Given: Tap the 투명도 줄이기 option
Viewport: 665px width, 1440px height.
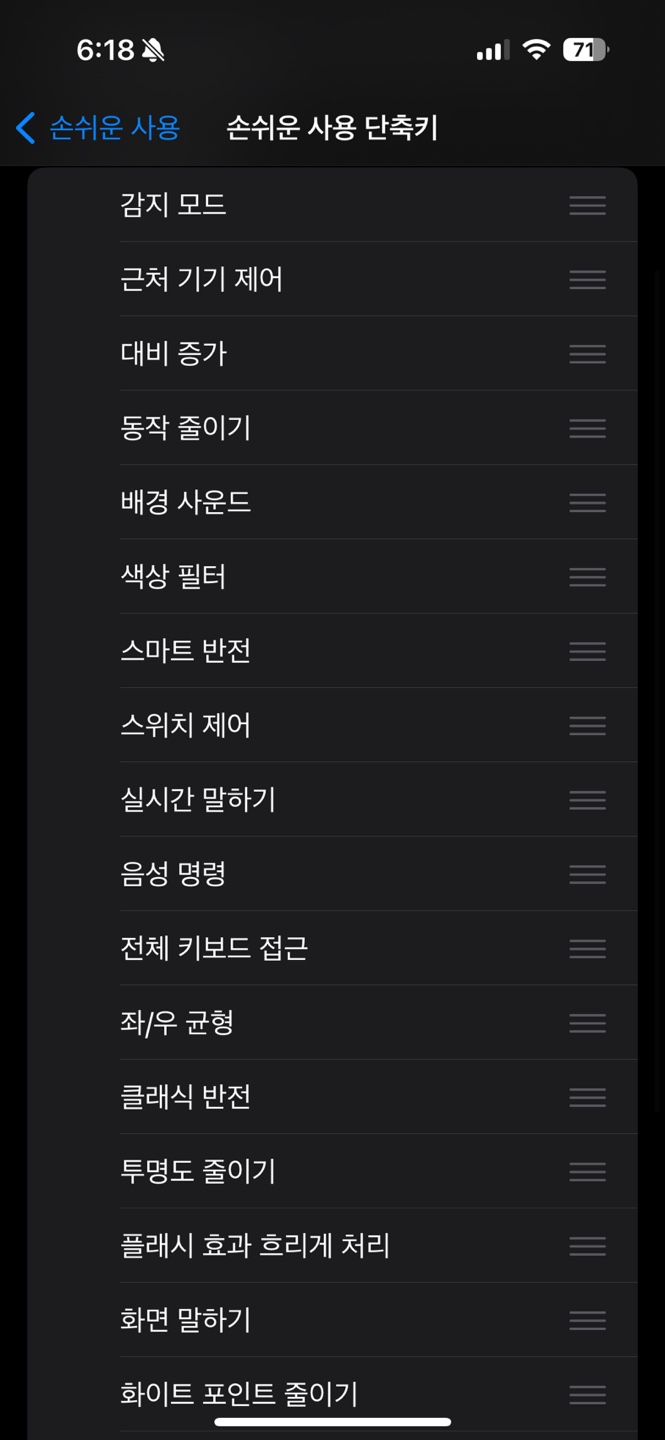Looking at the screenshot, I should pos(198,1171).
